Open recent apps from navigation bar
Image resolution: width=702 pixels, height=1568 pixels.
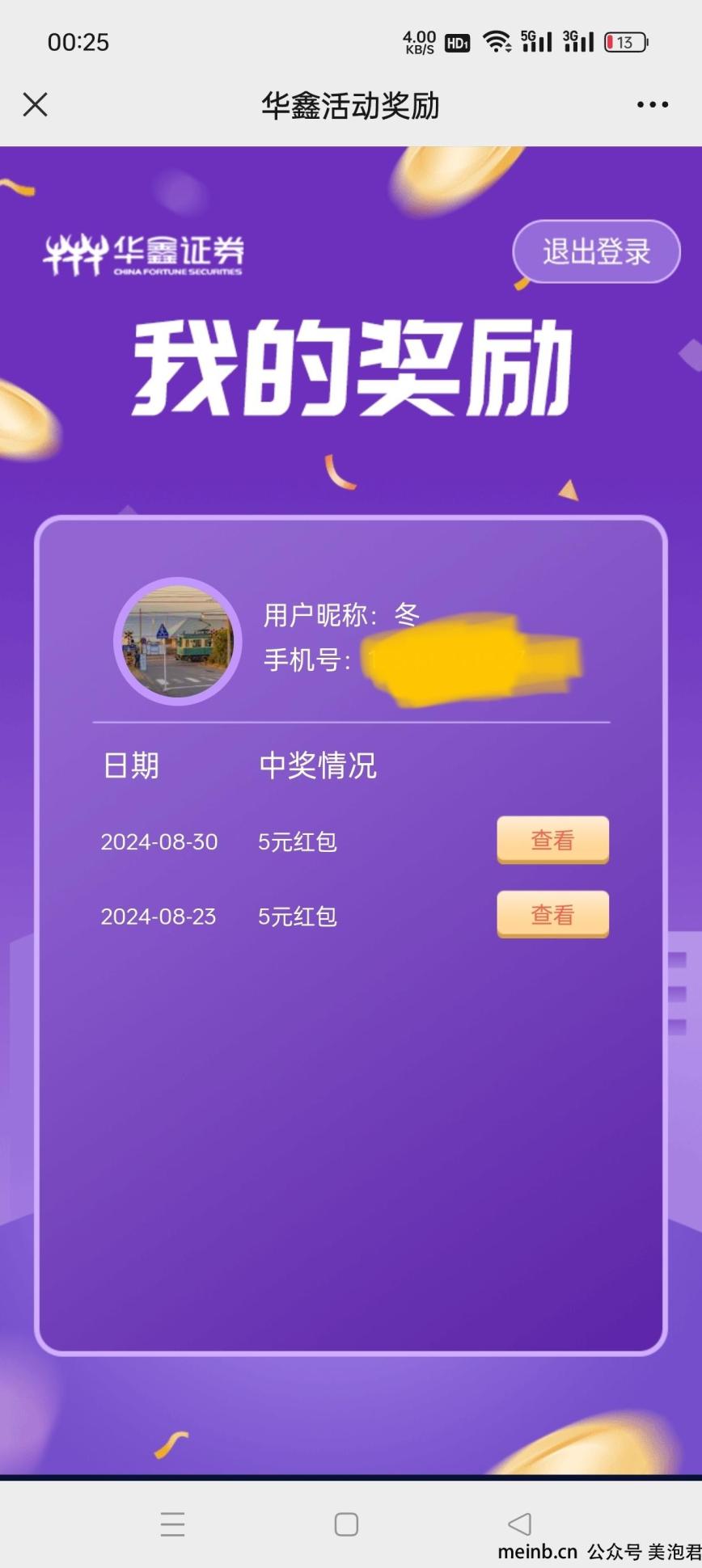(172, 1524)
